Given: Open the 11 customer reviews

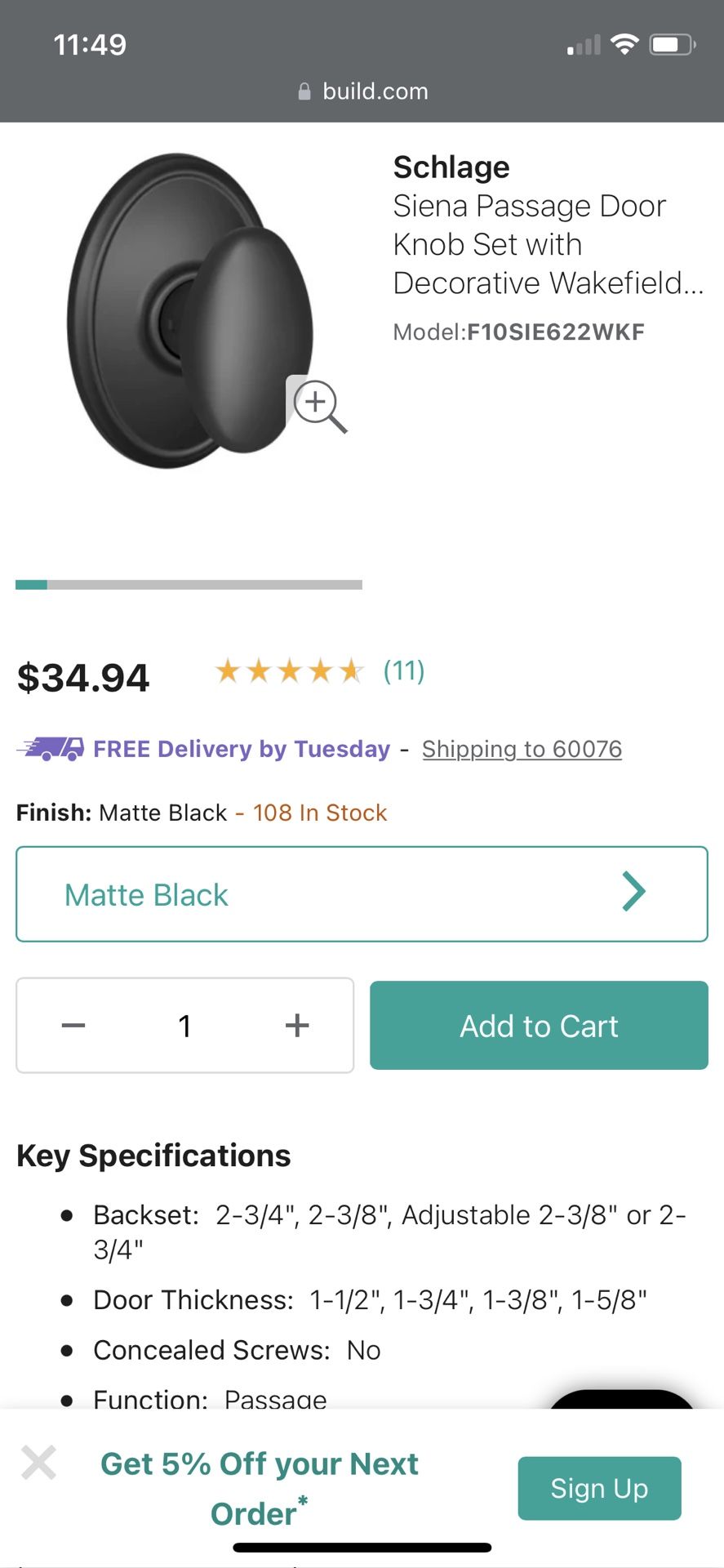Looking at the screenshot, I should coord(404,670).
